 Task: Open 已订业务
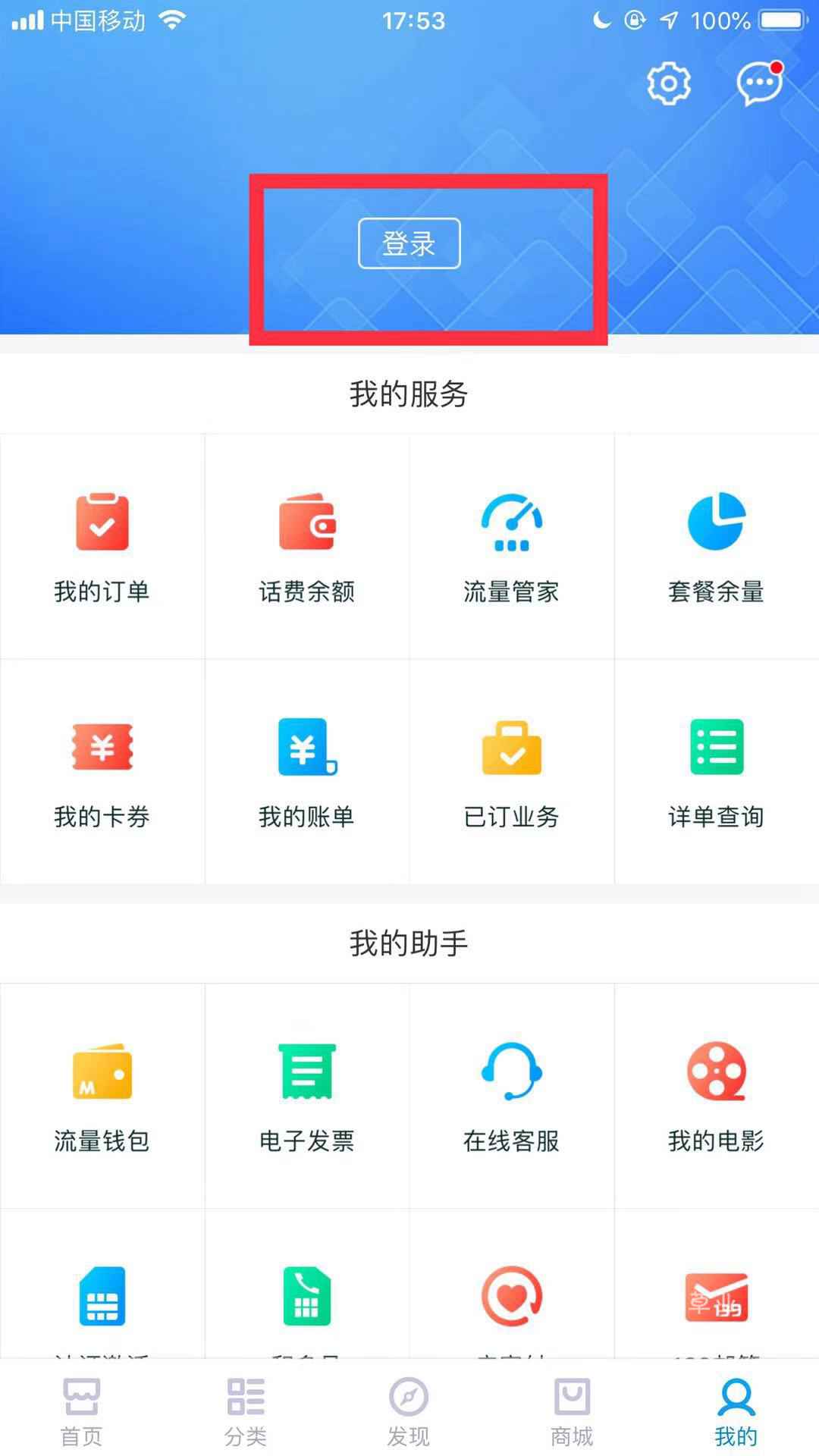click(x=512, y=772)
